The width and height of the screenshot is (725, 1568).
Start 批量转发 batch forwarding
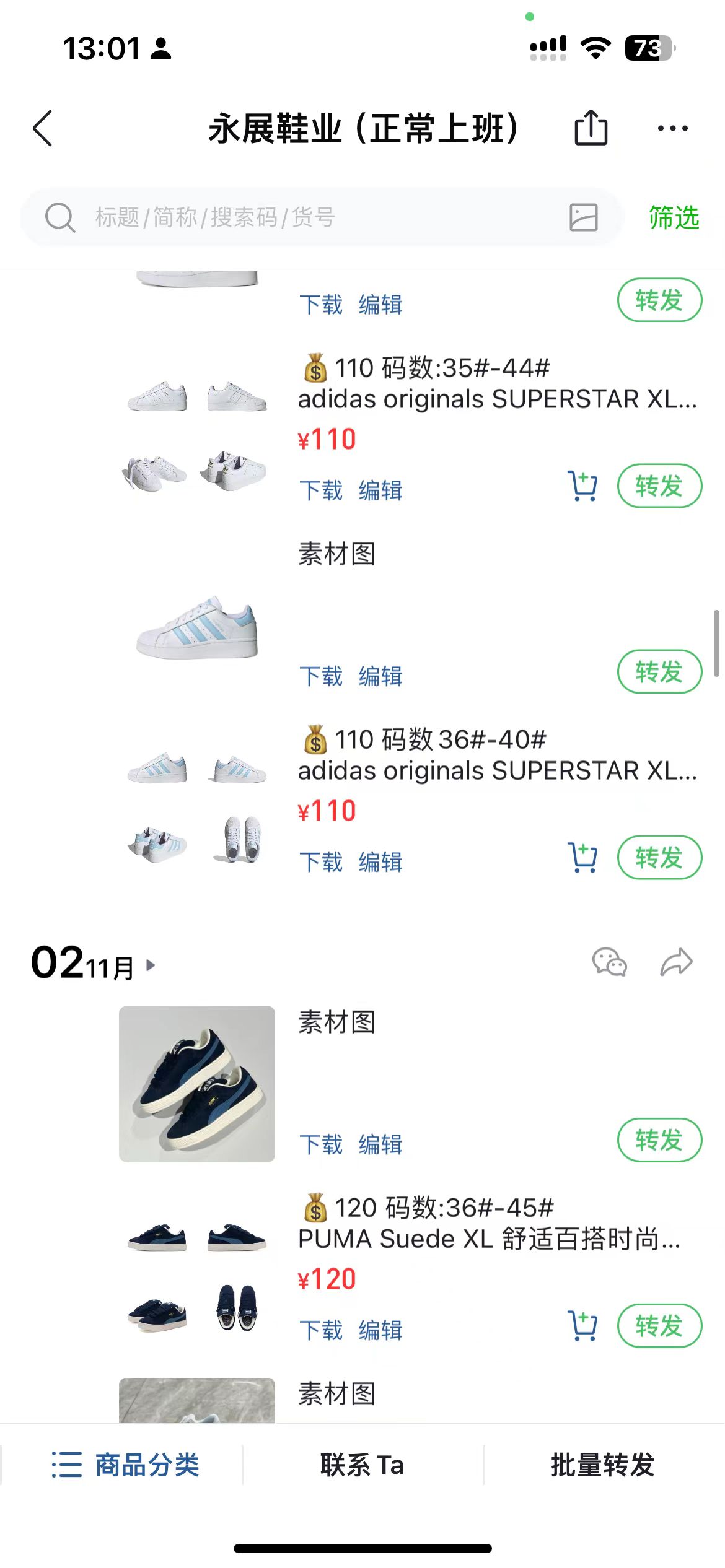602,1465
